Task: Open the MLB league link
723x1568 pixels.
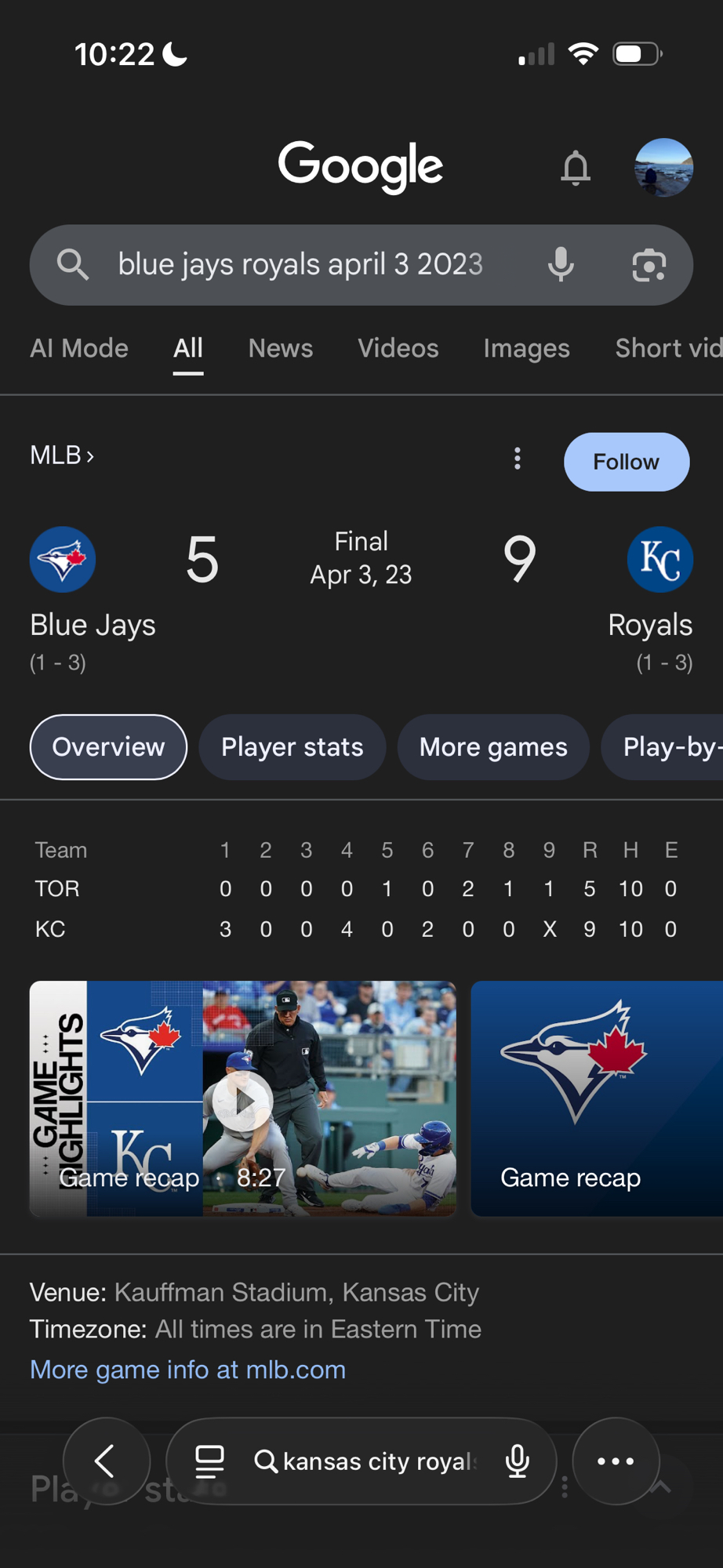Action: pyautogui.click(x=62, y=456)
